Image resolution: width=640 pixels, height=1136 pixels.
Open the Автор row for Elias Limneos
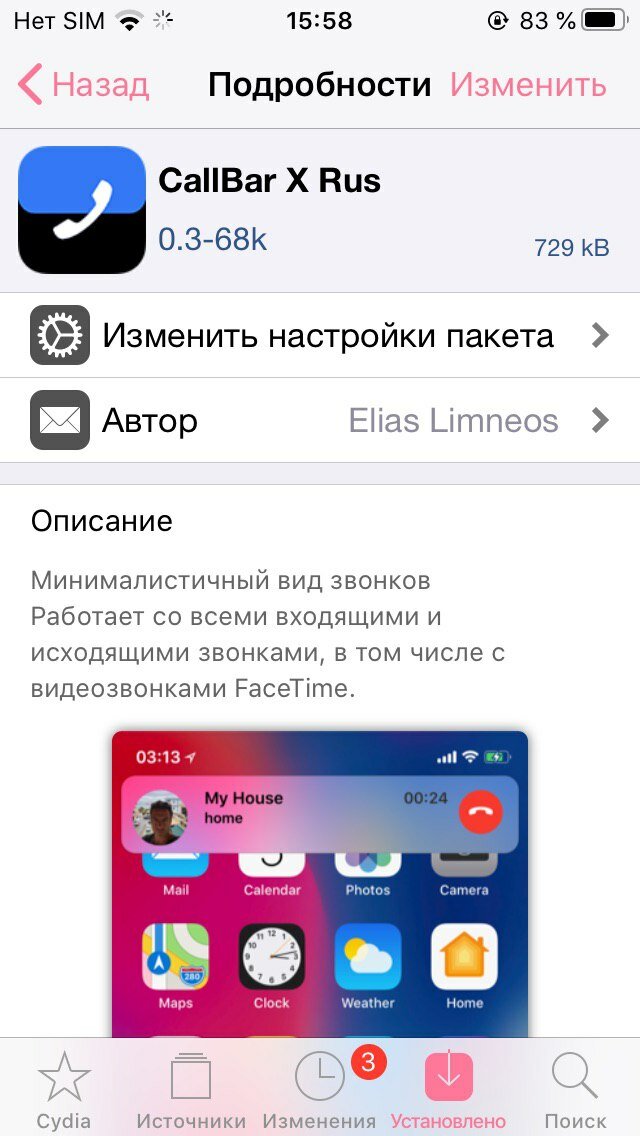point(320,420)
